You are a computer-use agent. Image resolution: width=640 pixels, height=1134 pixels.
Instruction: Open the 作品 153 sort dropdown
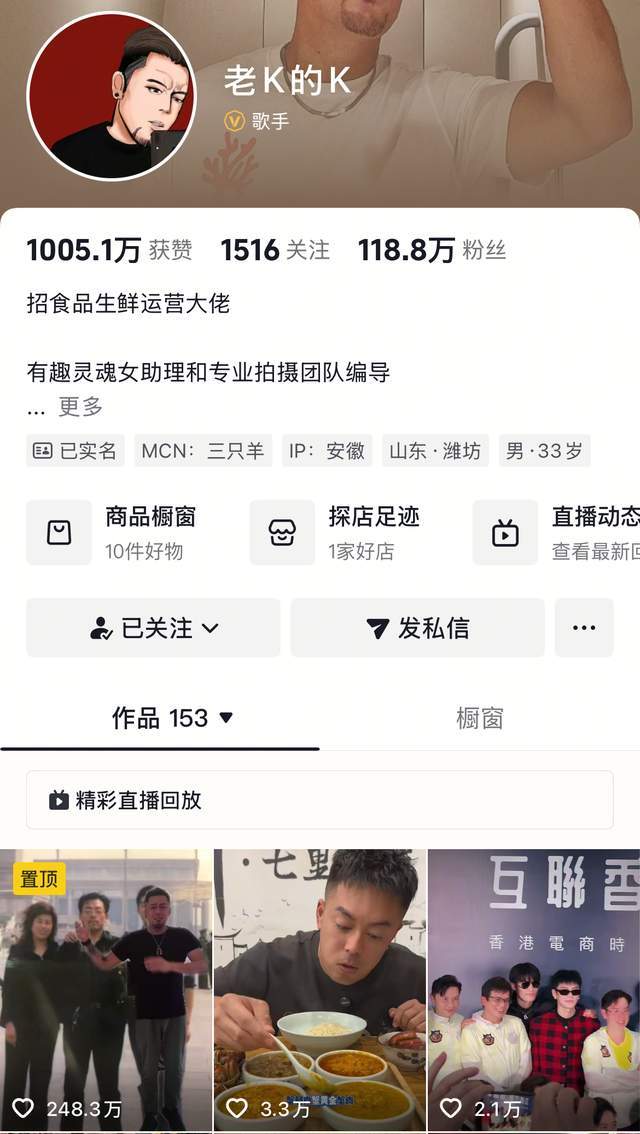click(172, 718)
